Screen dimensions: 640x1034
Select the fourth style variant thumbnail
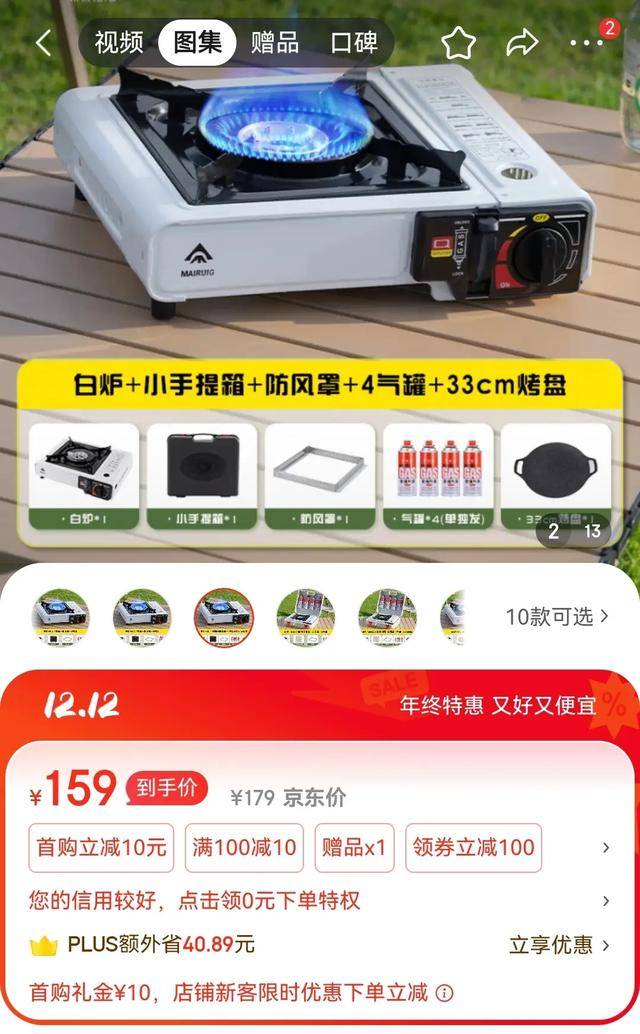point(305,617)
